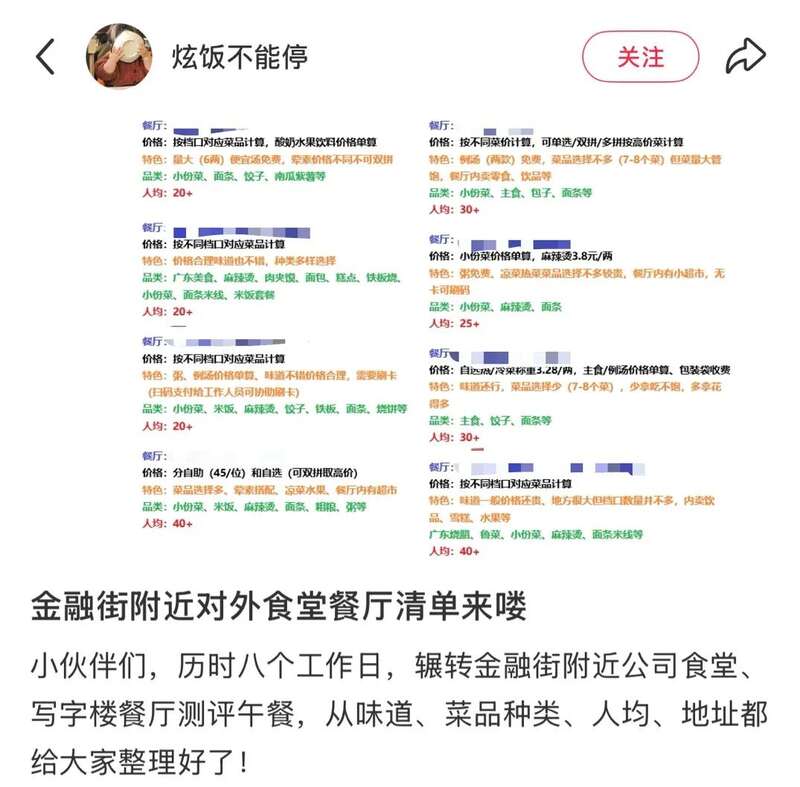This screenshot has width=800, height=787.
Task: Open profile via username 炫饭不能停
Action: click(x=240, y=56)
